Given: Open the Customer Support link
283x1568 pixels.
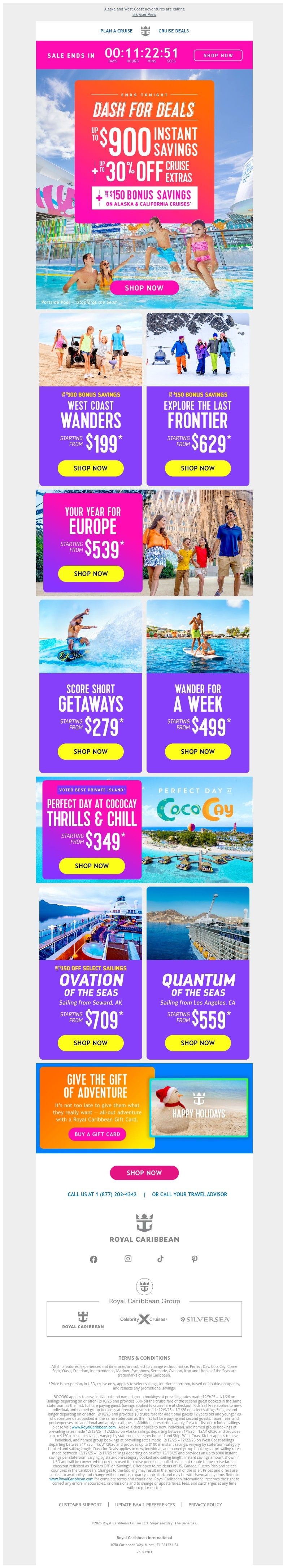Looking at the screenshot, I should pyautogui.click(x=80, y=1504).
